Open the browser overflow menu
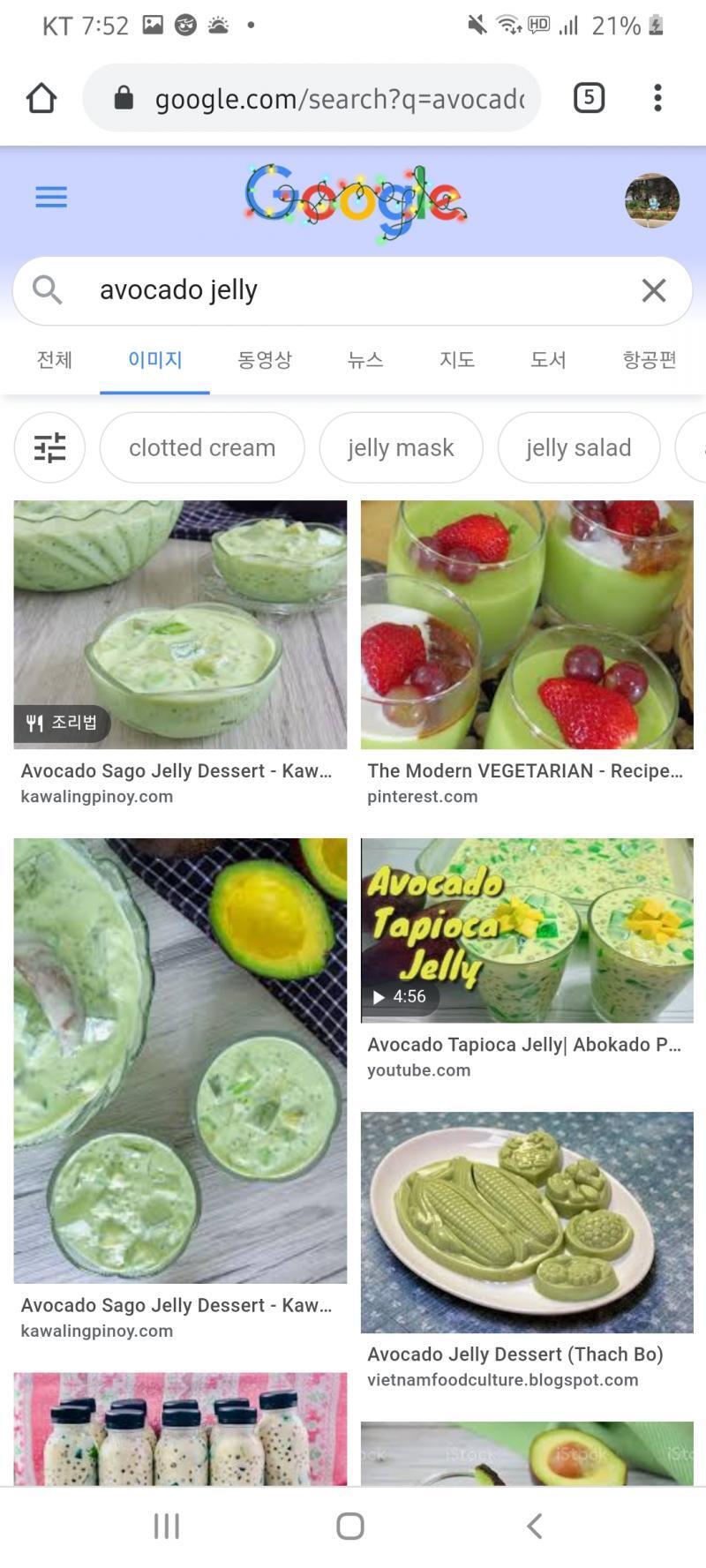The height and width of the screenshot is (1568, 706). tap(657, 98)
